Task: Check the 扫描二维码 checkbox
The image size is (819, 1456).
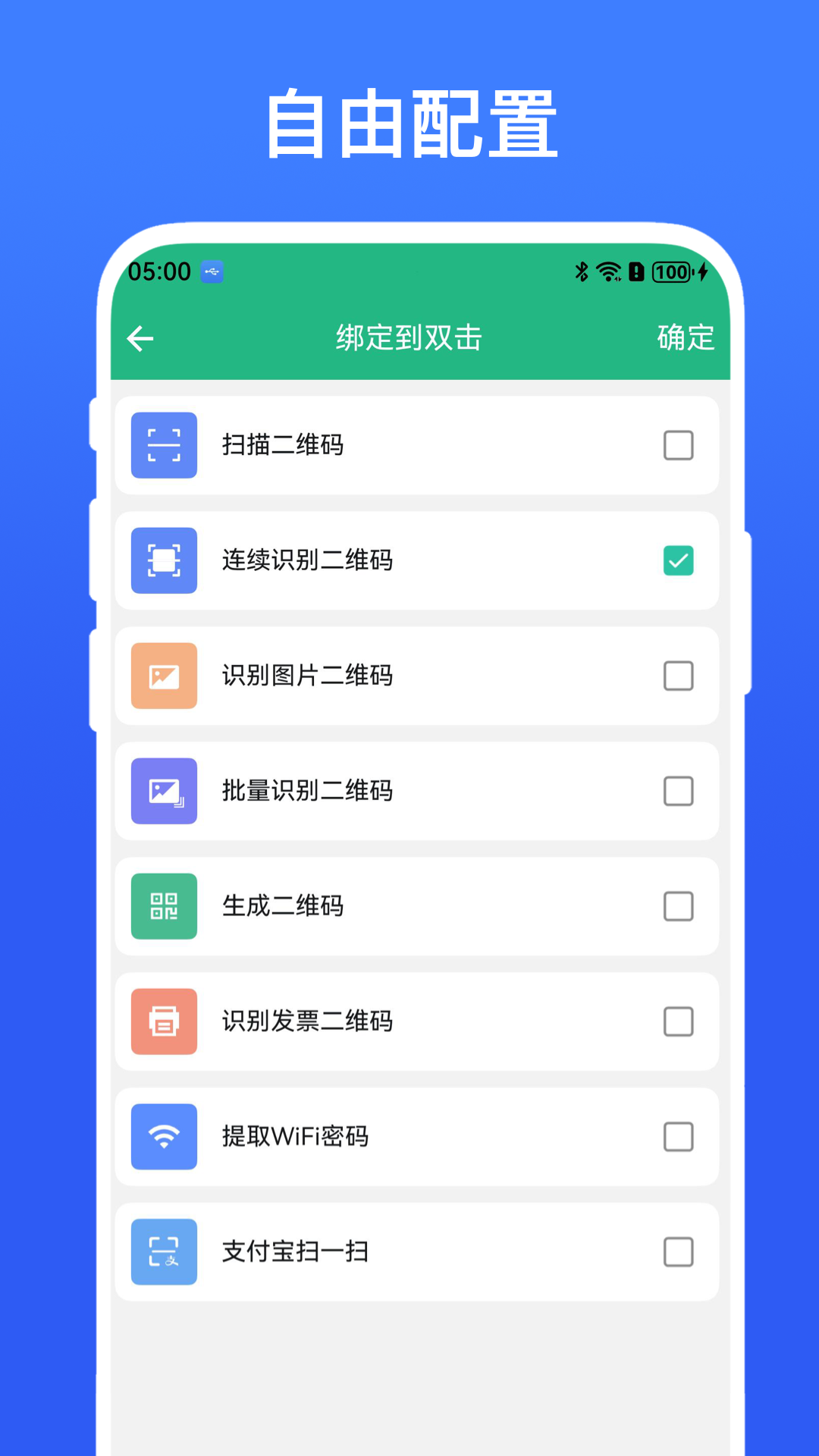Action: pyautogui.click(x=678, y=446)
